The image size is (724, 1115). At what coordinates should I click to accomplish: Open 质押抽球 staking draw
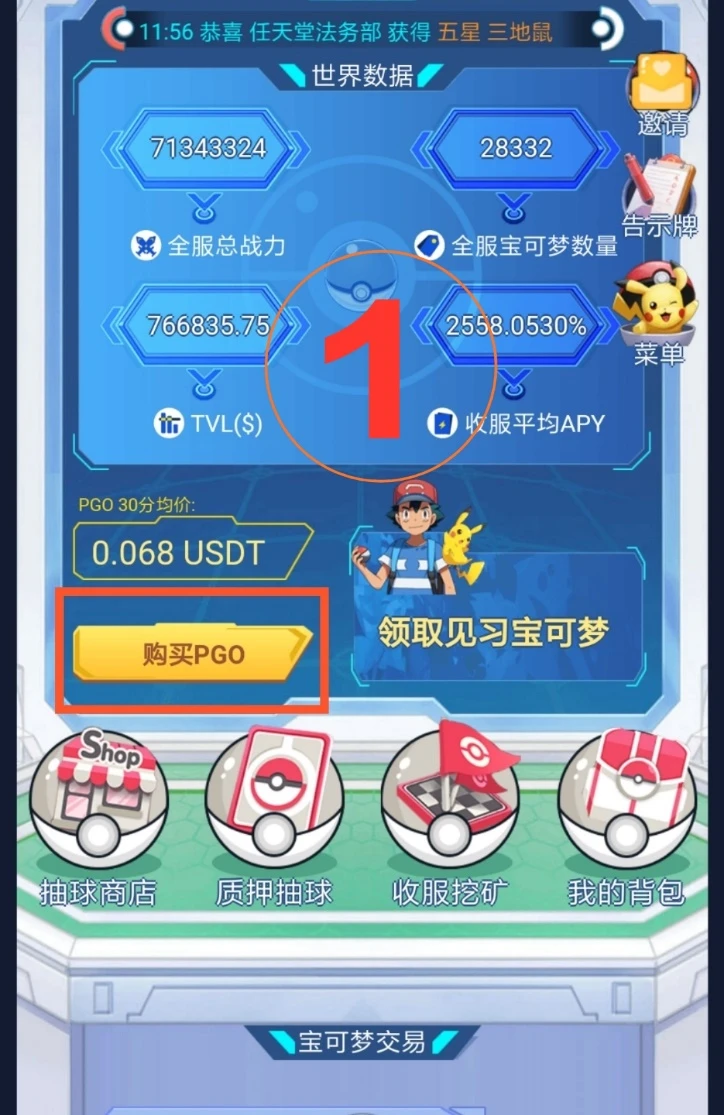click(x=274, y=815)
